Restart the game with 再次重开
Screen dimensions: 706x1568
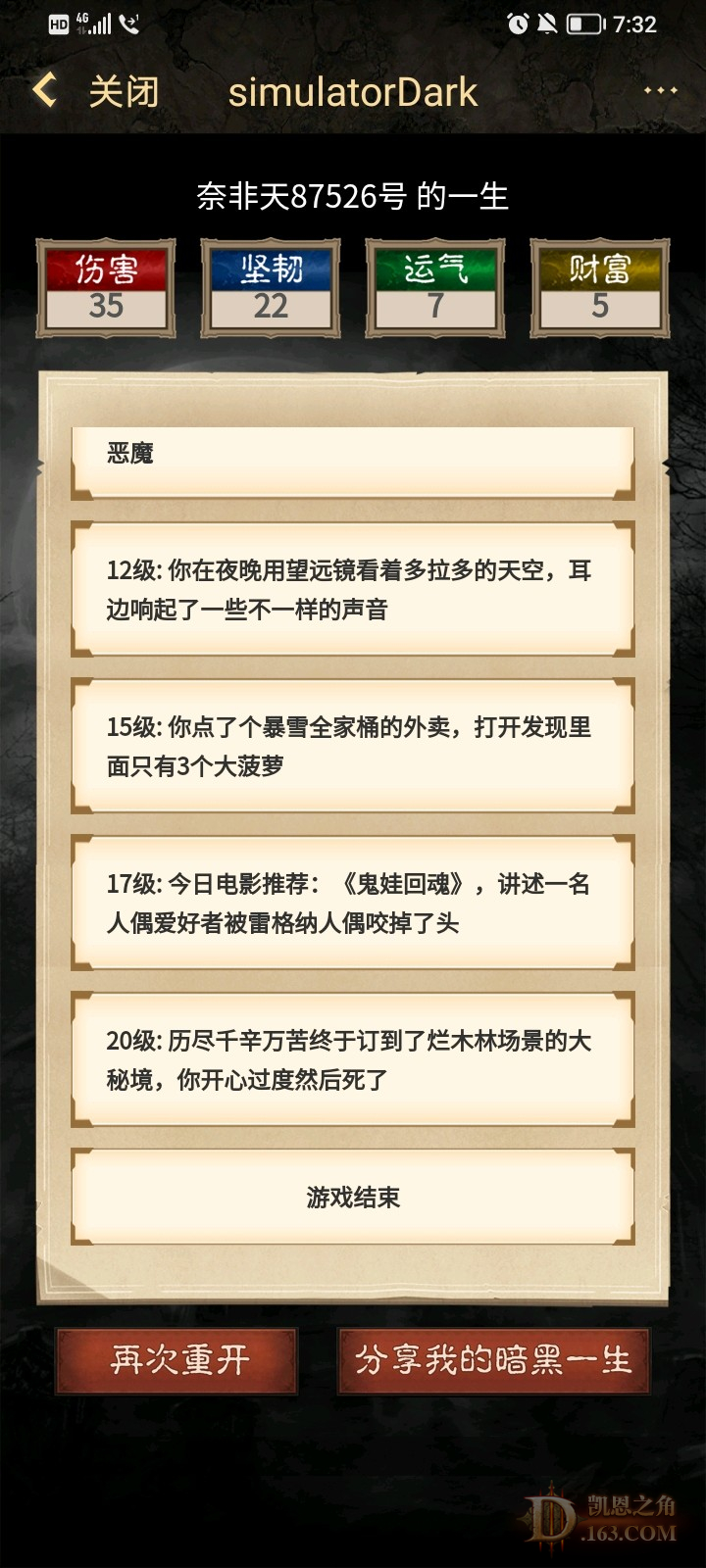177,1360
